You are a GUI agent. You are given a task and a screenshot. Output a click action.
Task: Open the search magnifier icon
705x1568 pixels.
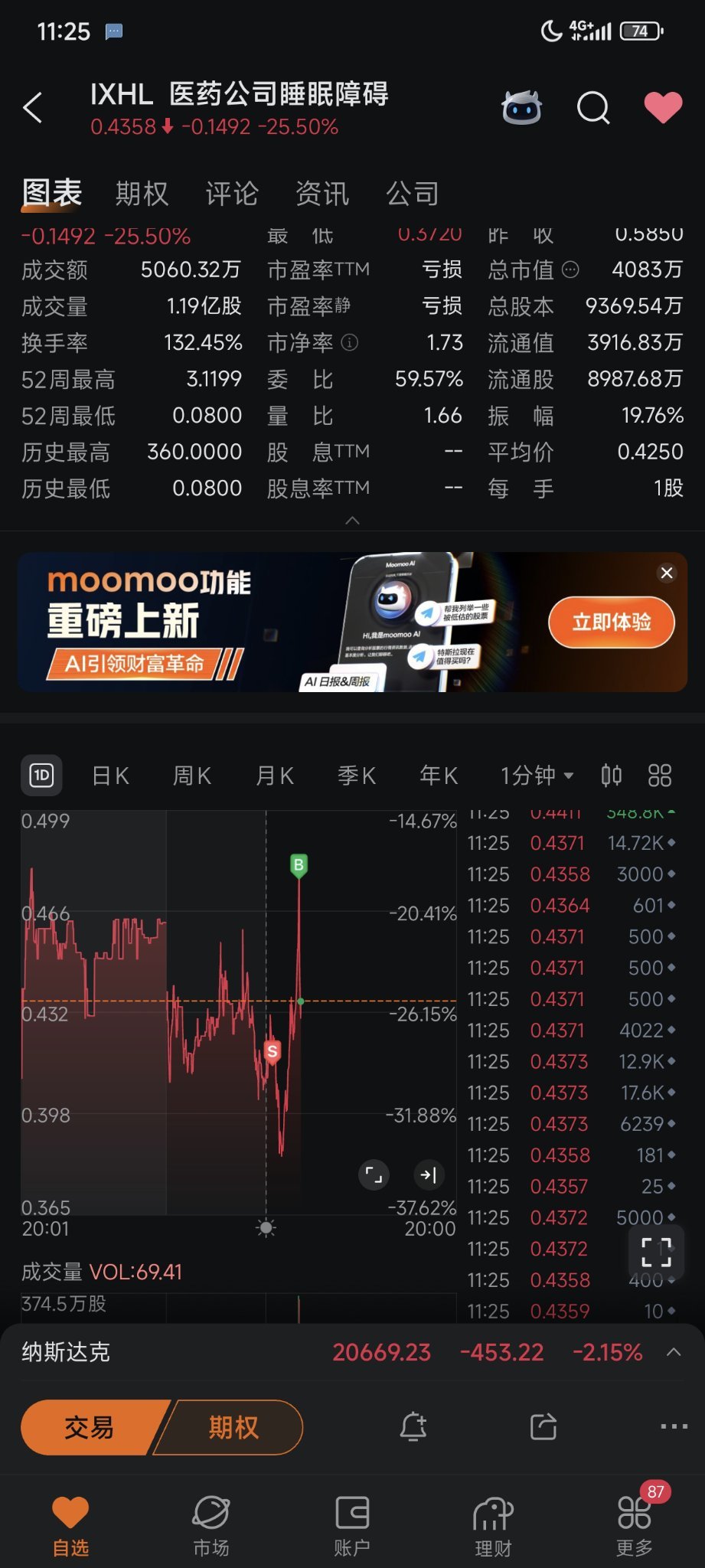pos(593,107)
